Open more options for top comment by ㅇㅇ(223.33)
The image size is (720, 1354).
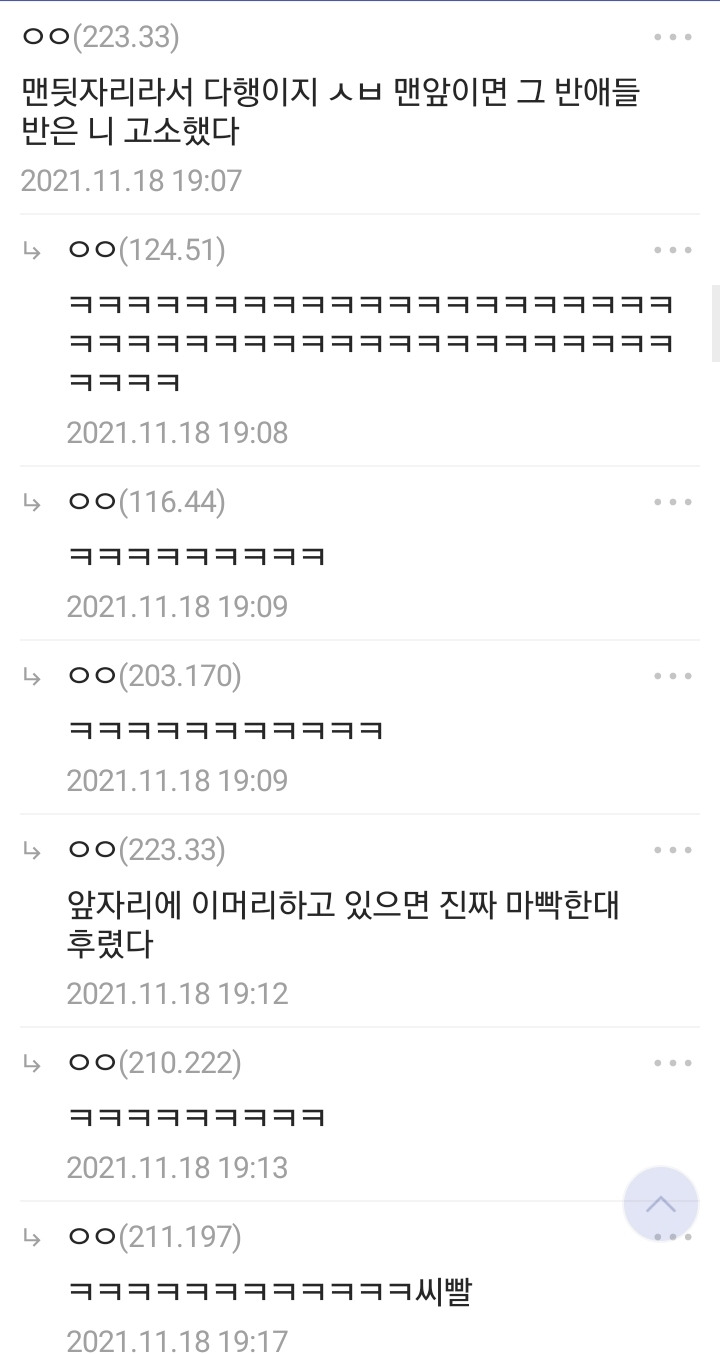672,38
